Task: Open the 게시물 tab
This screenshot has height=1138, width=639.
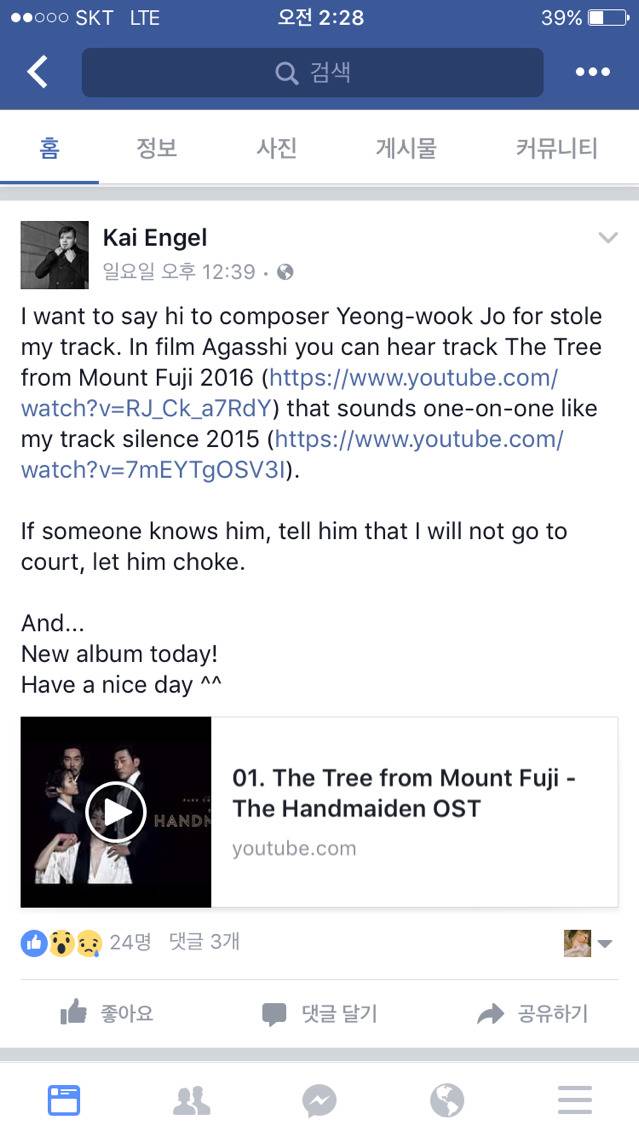Action: click(406, 149)
